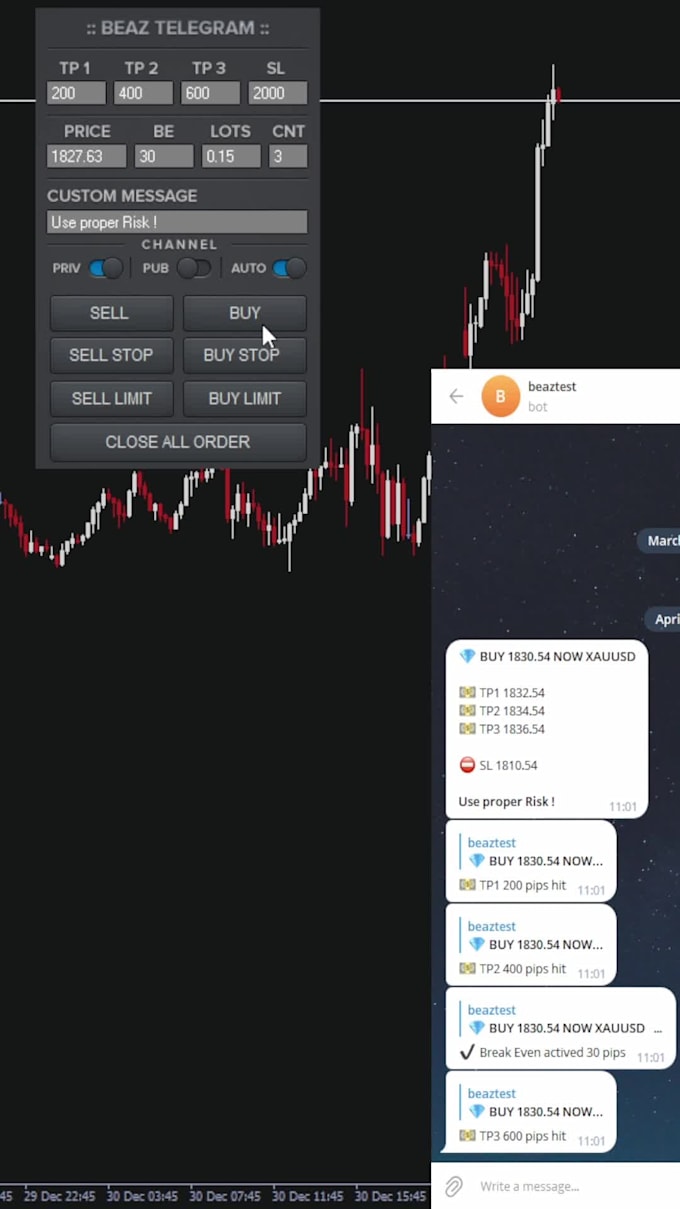Place a SELL STOP order
Screen dimensions: 680x1209
point(111,355)
